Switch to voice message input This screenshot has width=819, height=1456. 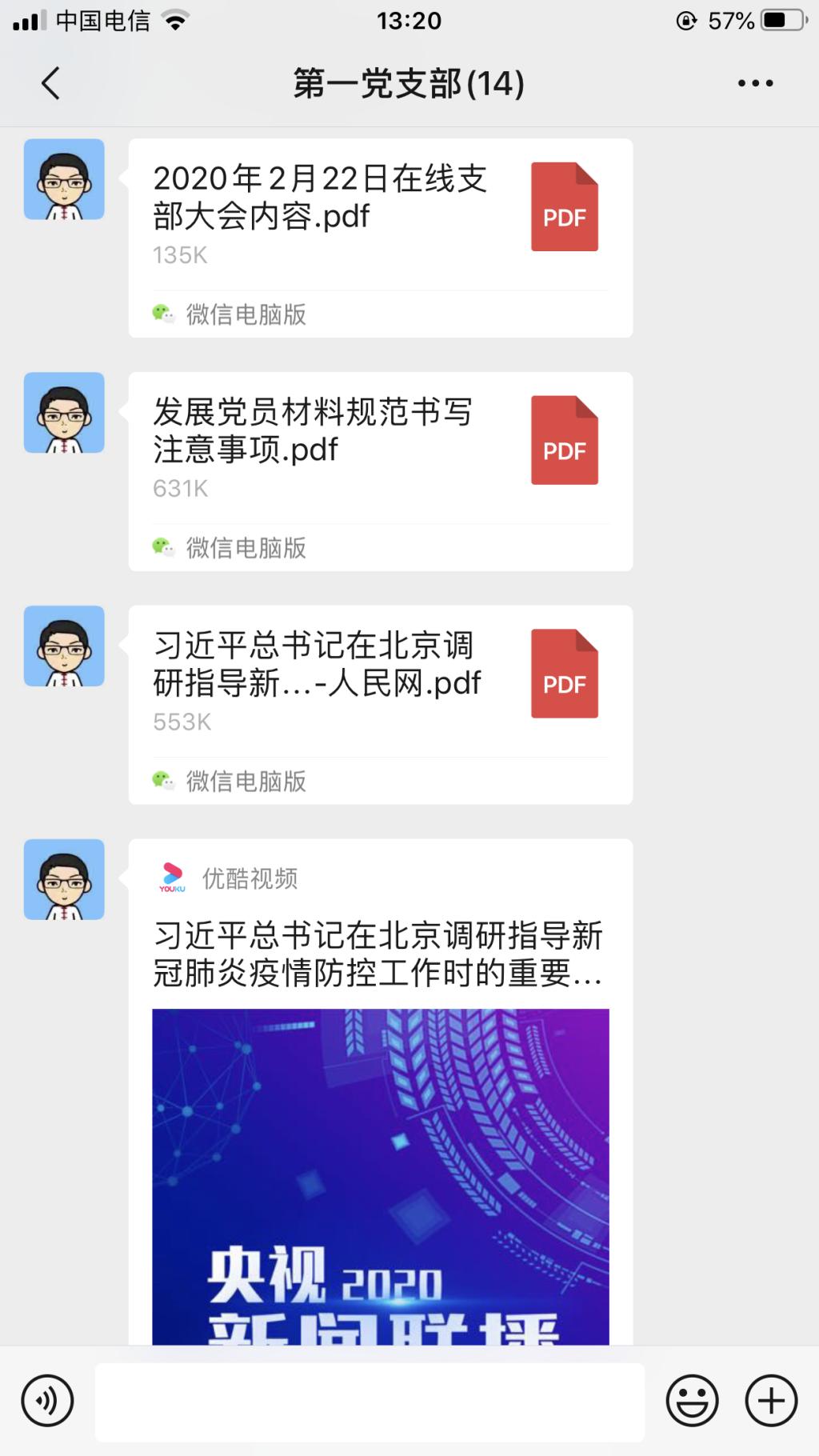(x=48, y=1401)
